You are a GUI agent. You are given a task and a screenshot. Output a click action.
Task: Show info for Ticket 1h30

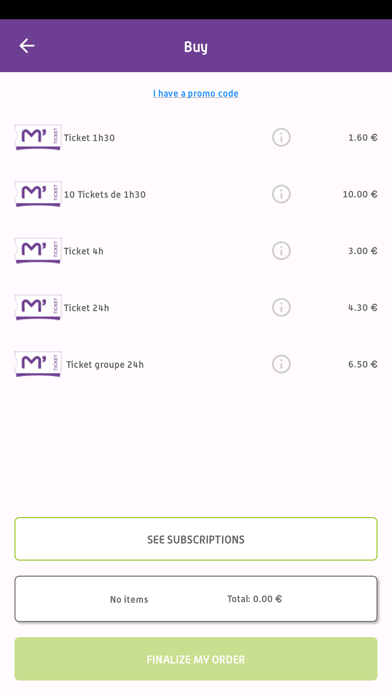point(281,138)
